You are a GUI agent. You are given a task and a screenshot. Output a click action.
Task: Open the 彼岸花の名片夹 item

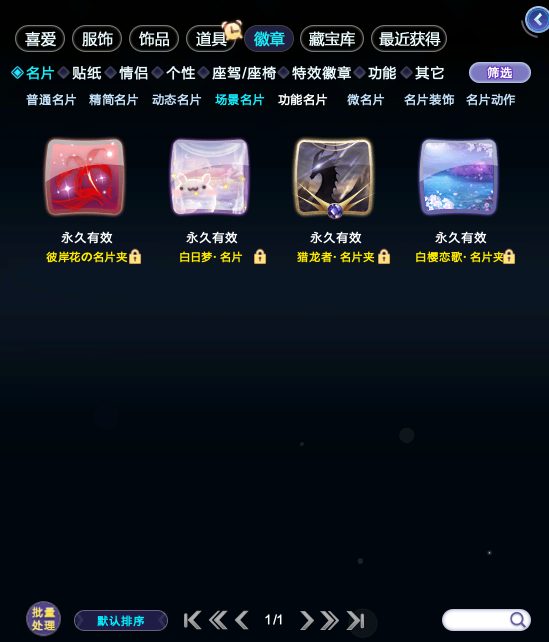coord(85,177)
